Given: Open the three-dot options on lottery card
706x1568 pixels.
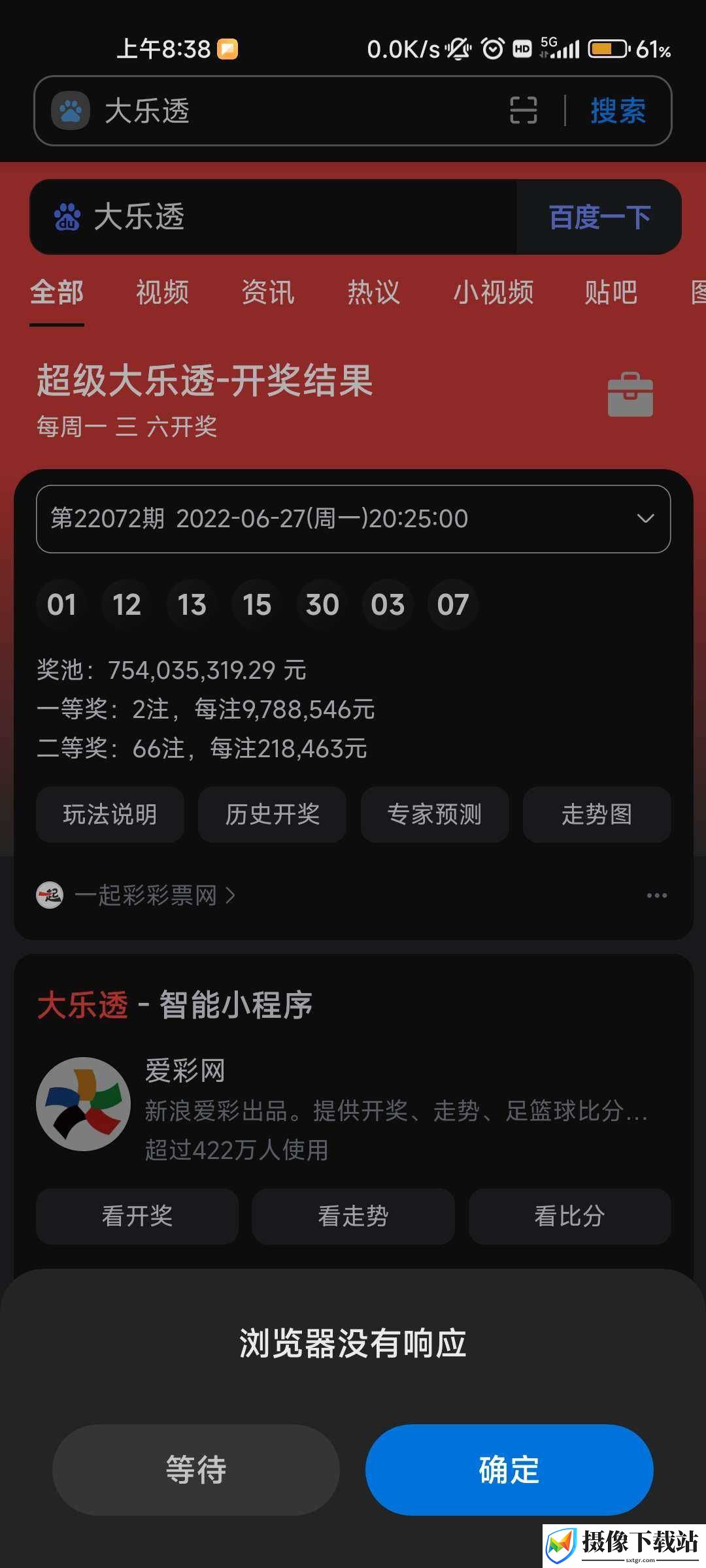Looking at the screenshot, I should point(657,895).
